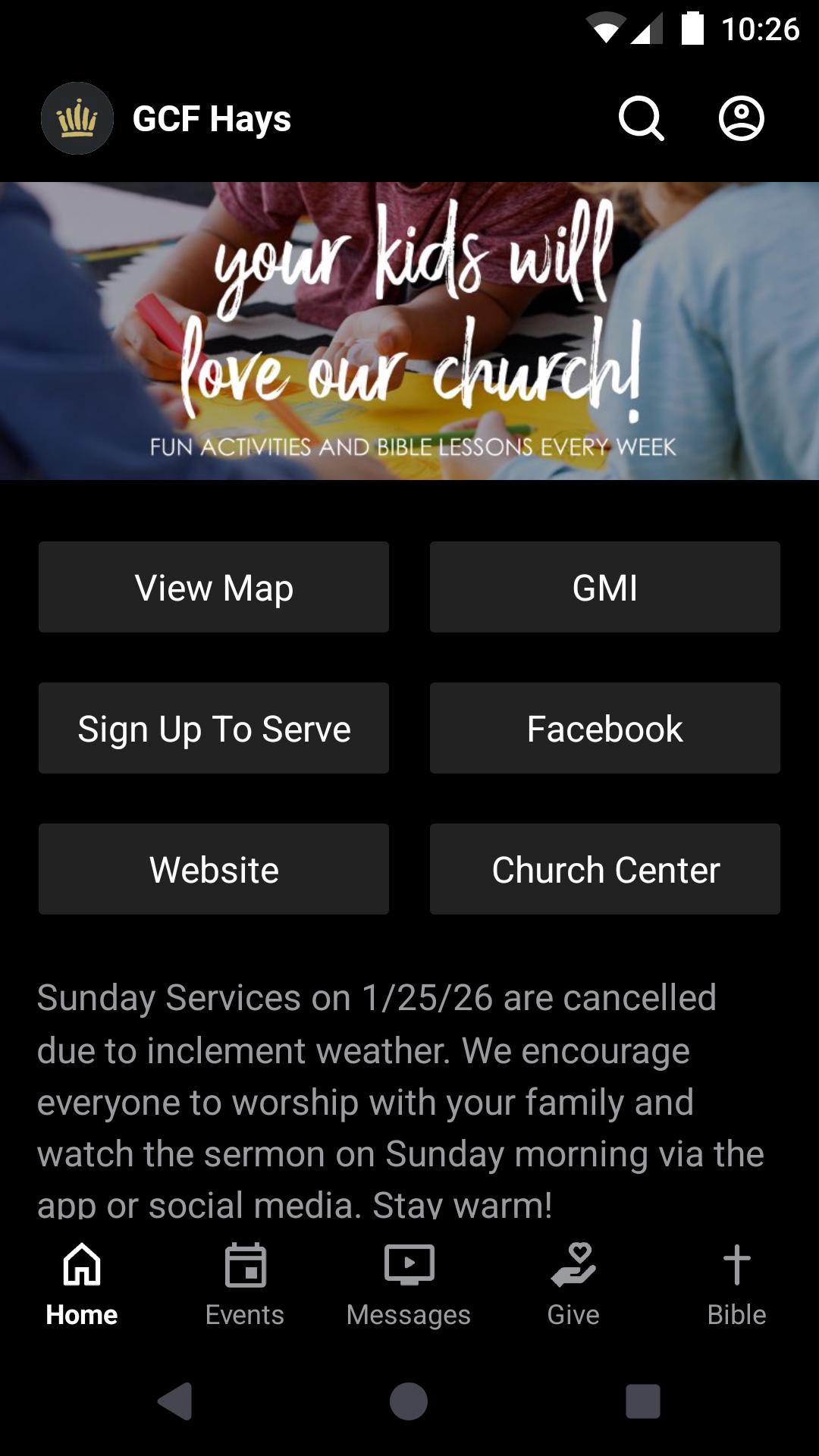Open the Facebook button
The image size is (819, 1456).
tap(604, 728)
